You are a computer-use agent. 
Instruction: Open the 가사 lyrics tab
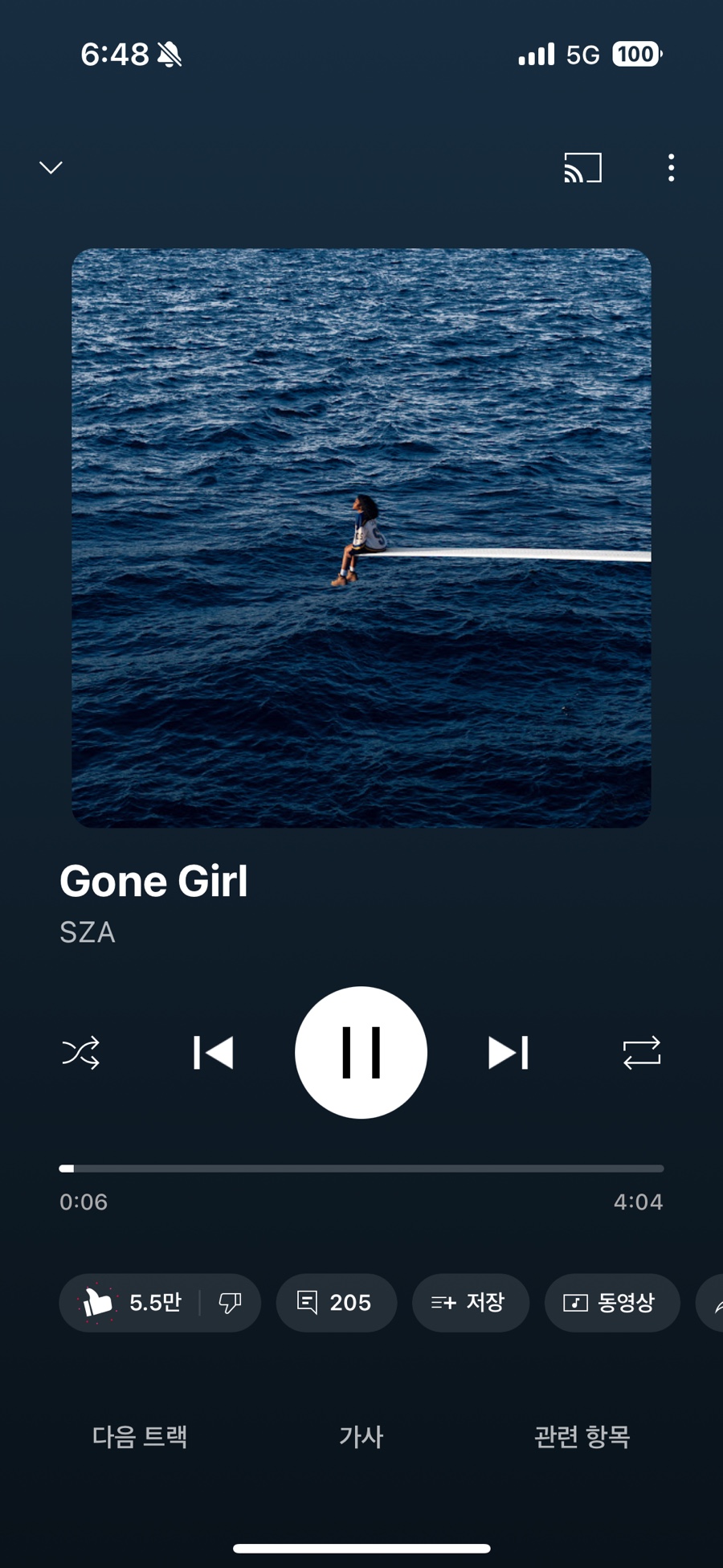click(x=361, y=1436)
